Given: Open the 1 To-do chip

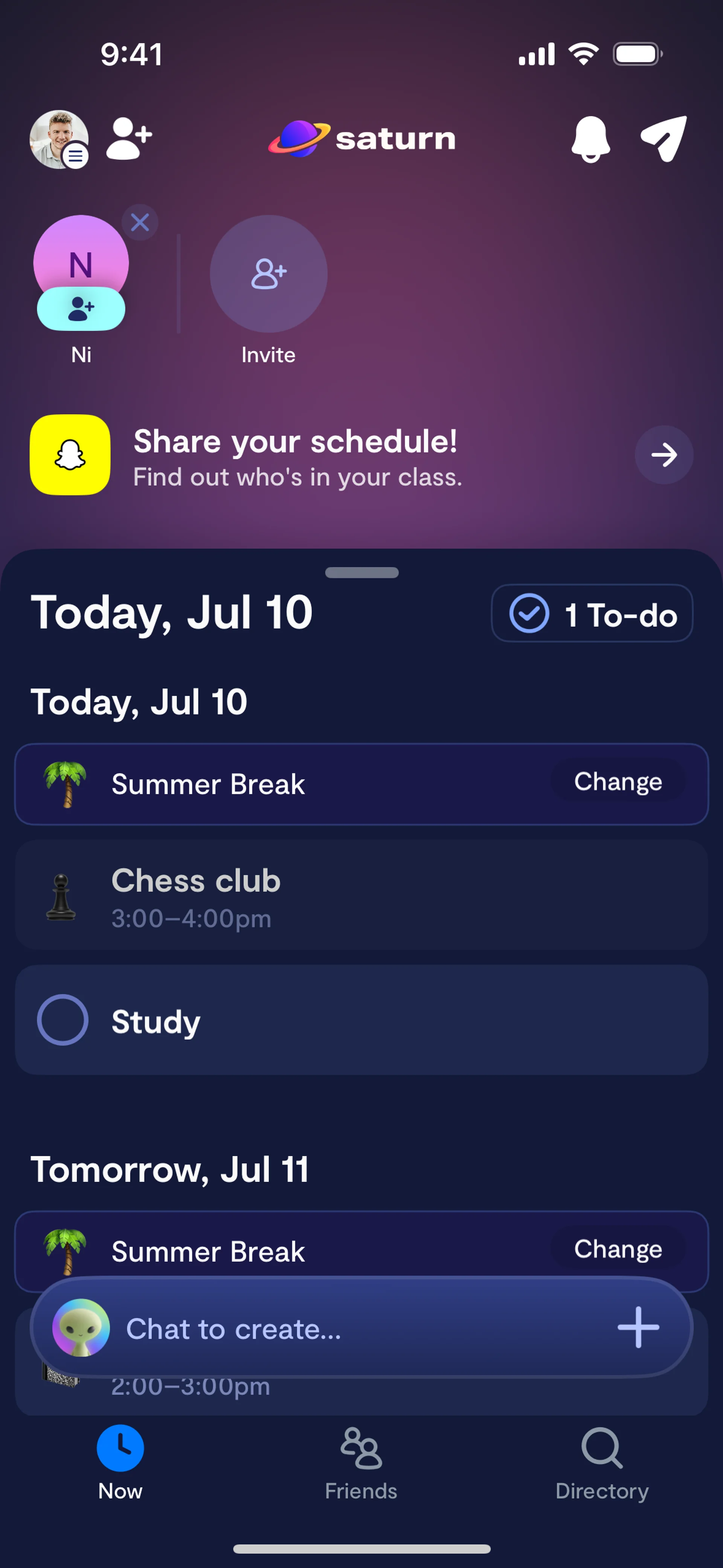Looking at the screenshot, I should click(592, 614).
